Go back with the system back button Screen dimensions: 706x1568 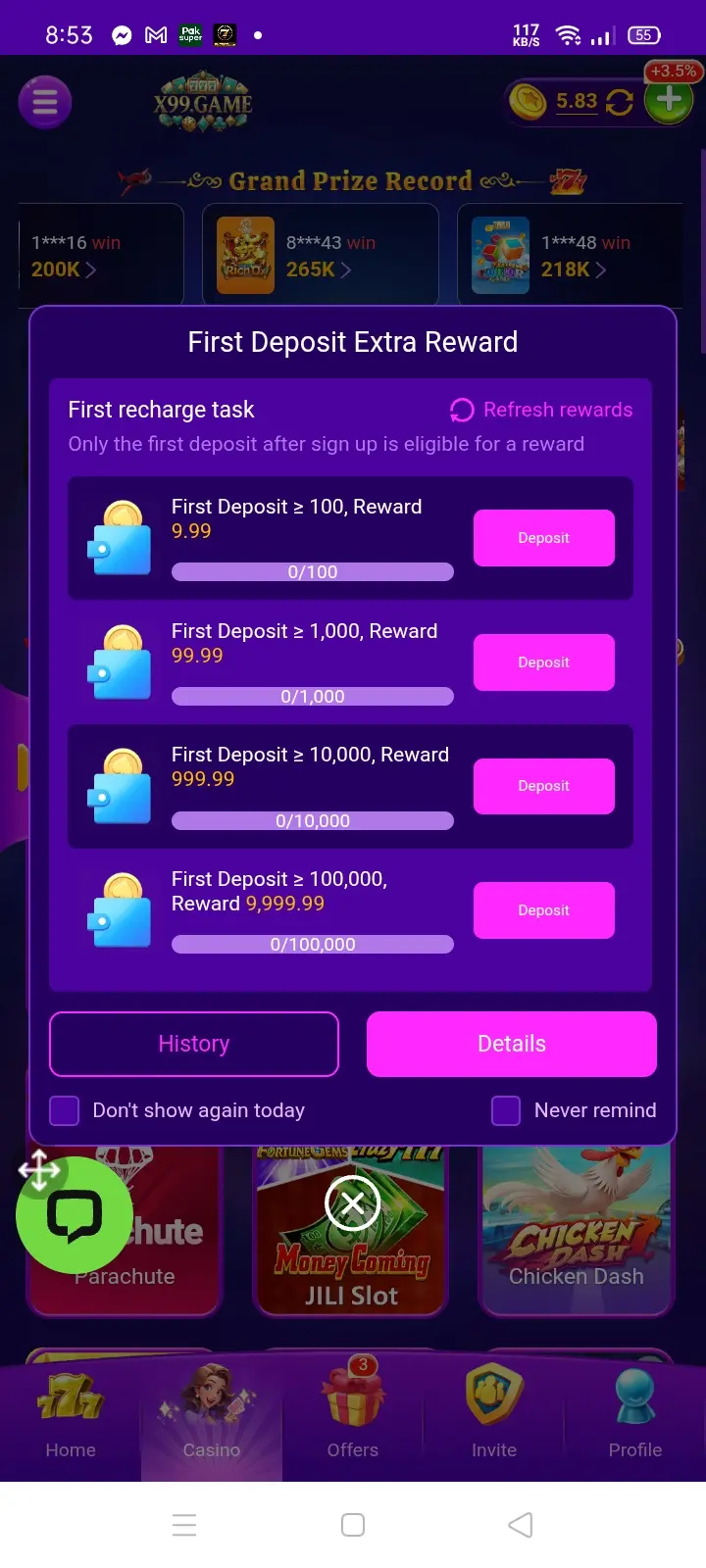click(x=521, y=1525)
